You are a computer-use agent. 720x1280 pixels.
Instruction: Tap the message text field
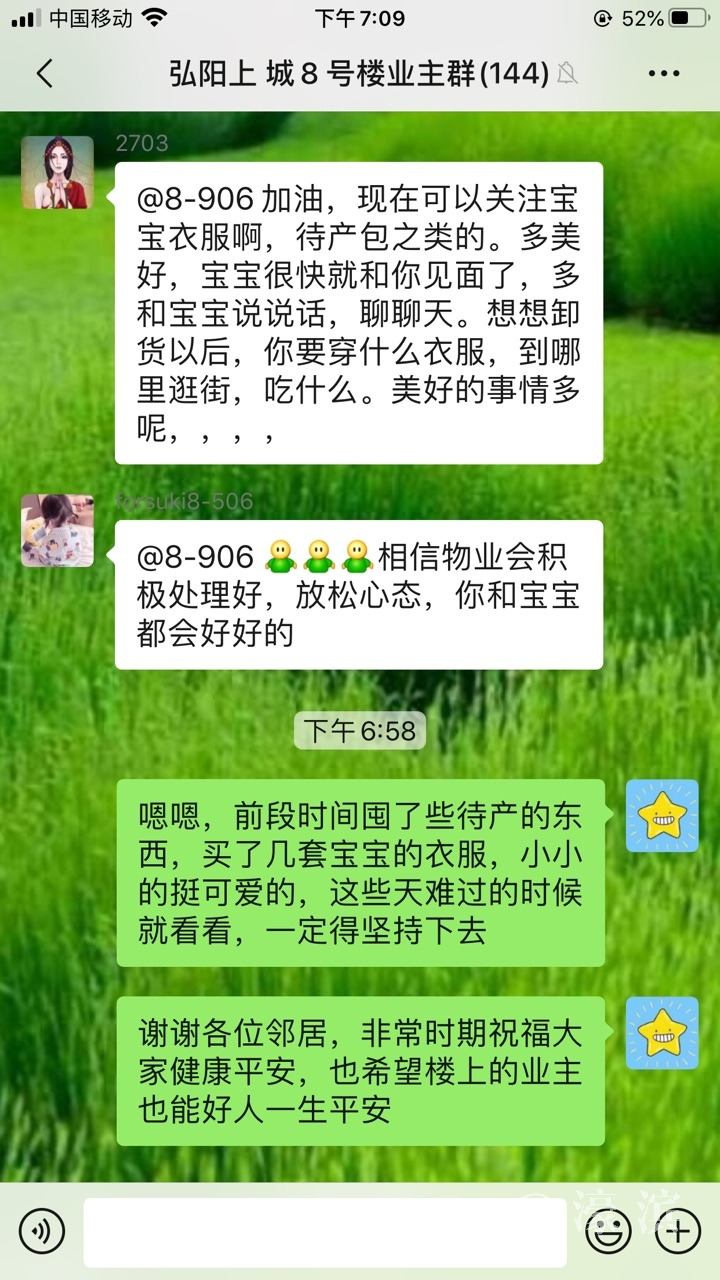coord(324,1232)
